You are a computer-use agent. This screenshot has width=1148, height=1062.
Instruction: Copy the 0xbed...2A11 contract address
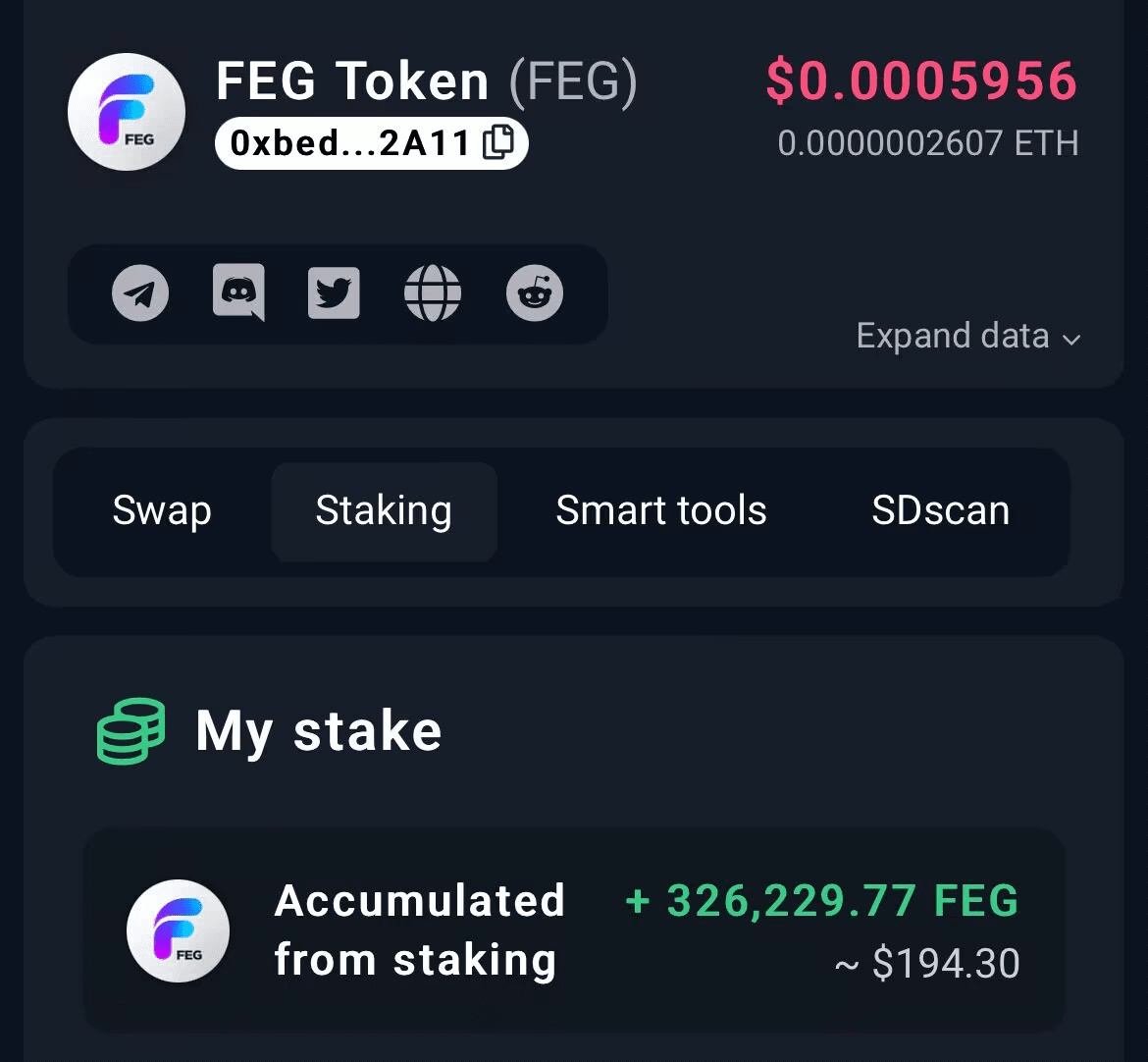point(498,143)
